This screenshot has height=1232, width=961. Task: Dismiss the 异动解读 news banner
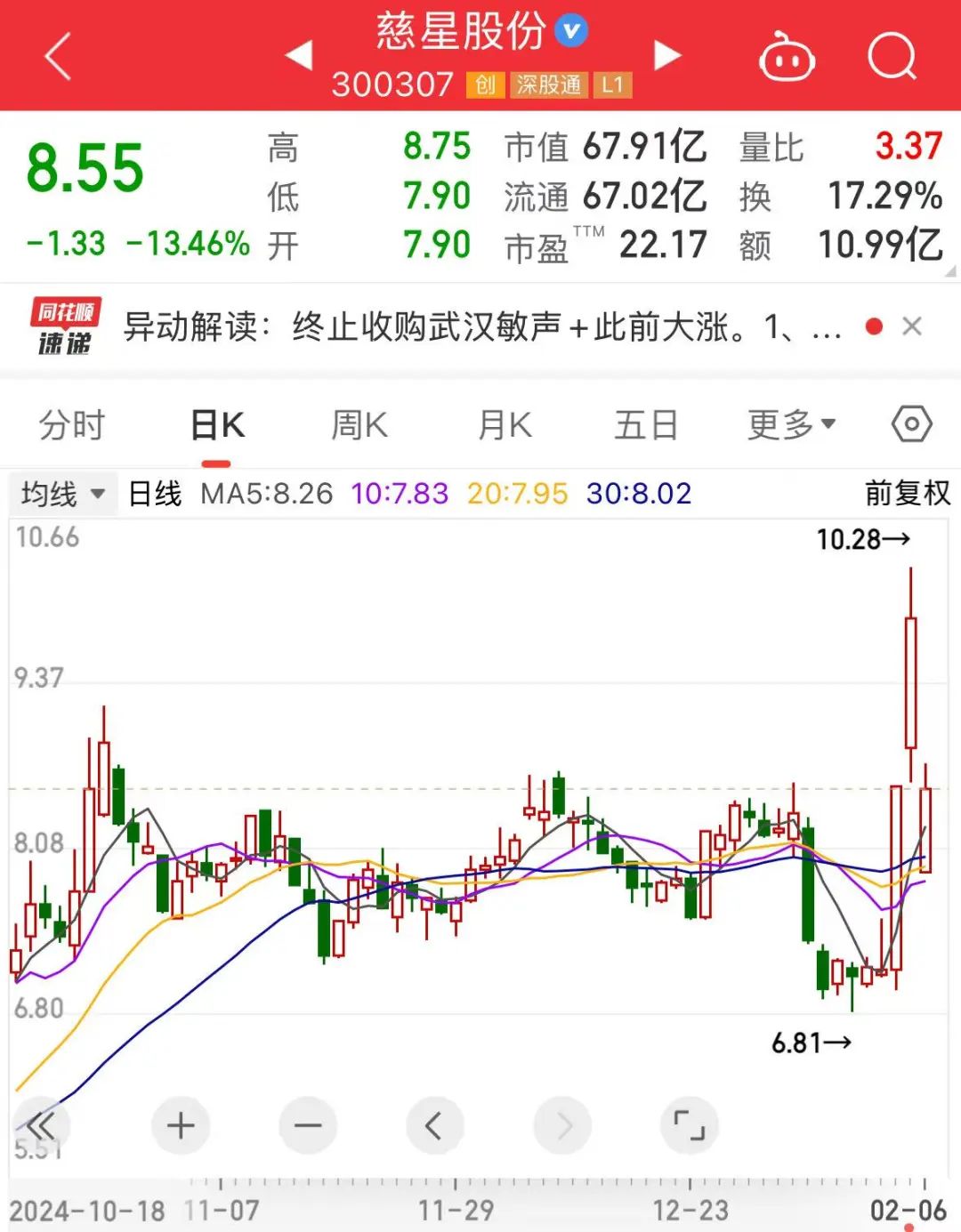pos(911,326)
